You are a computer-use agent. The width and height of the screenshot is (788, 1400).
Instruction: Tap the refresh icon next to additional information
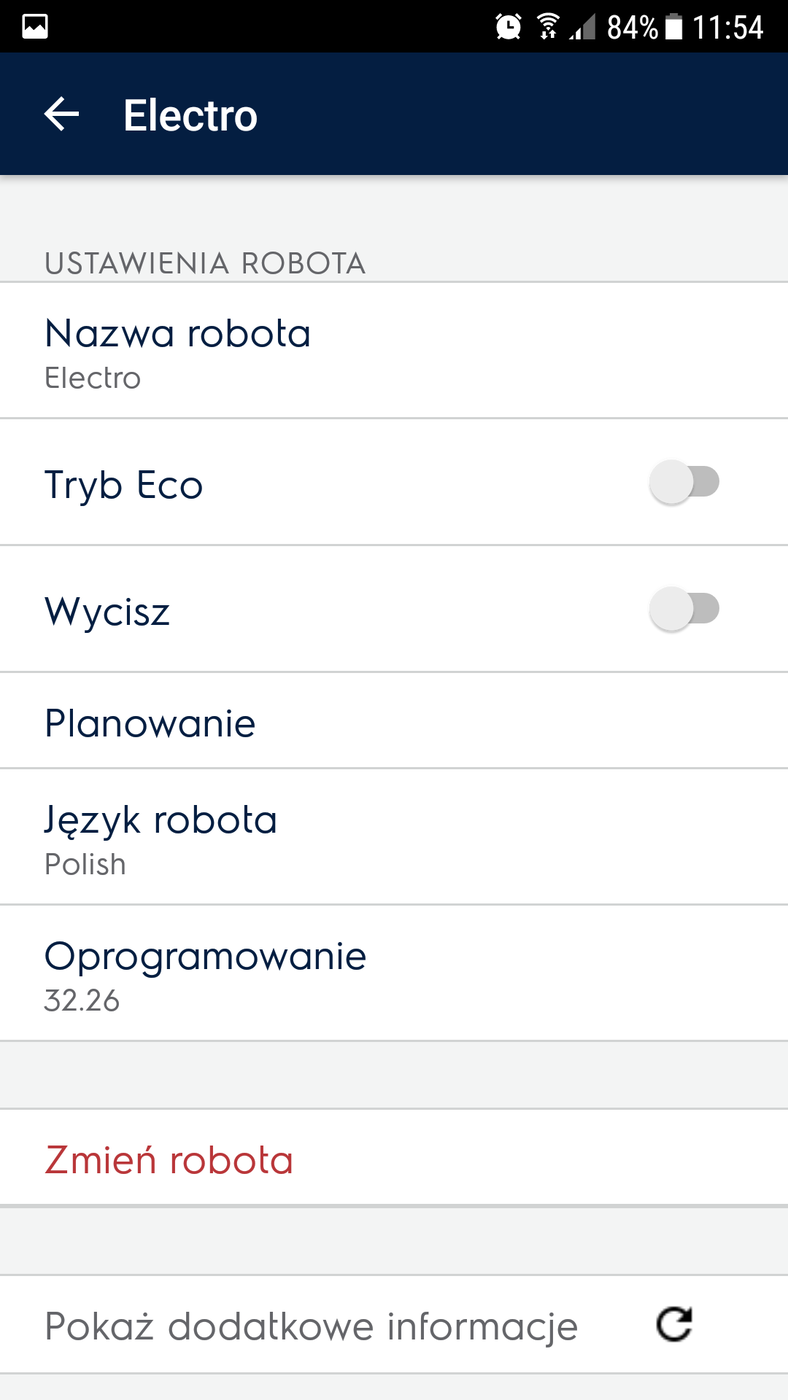(673, 1323)
